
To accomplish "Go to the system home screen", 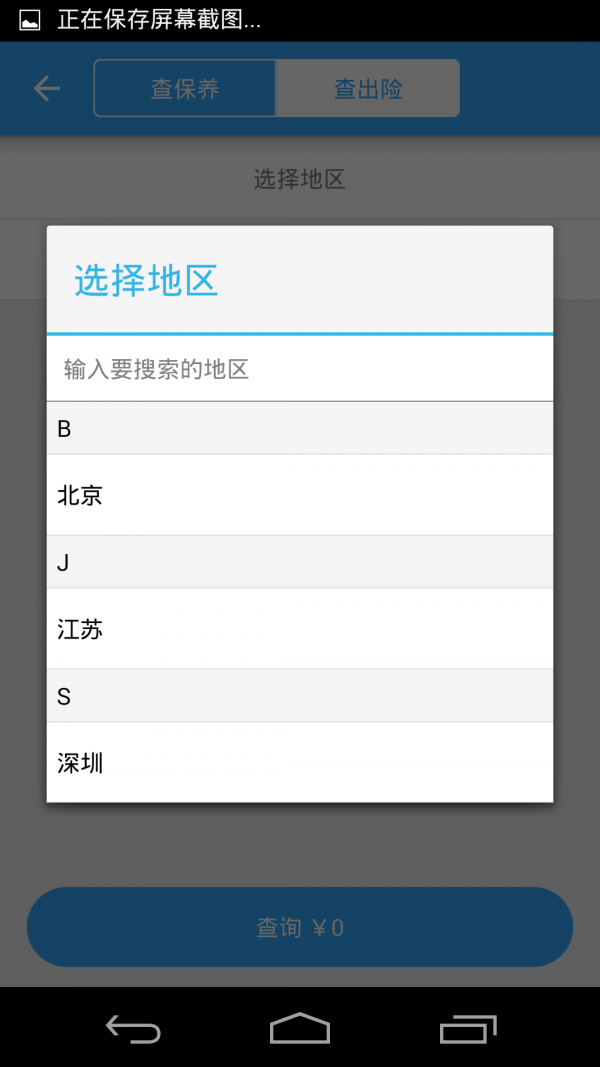I will (300, 1028).
